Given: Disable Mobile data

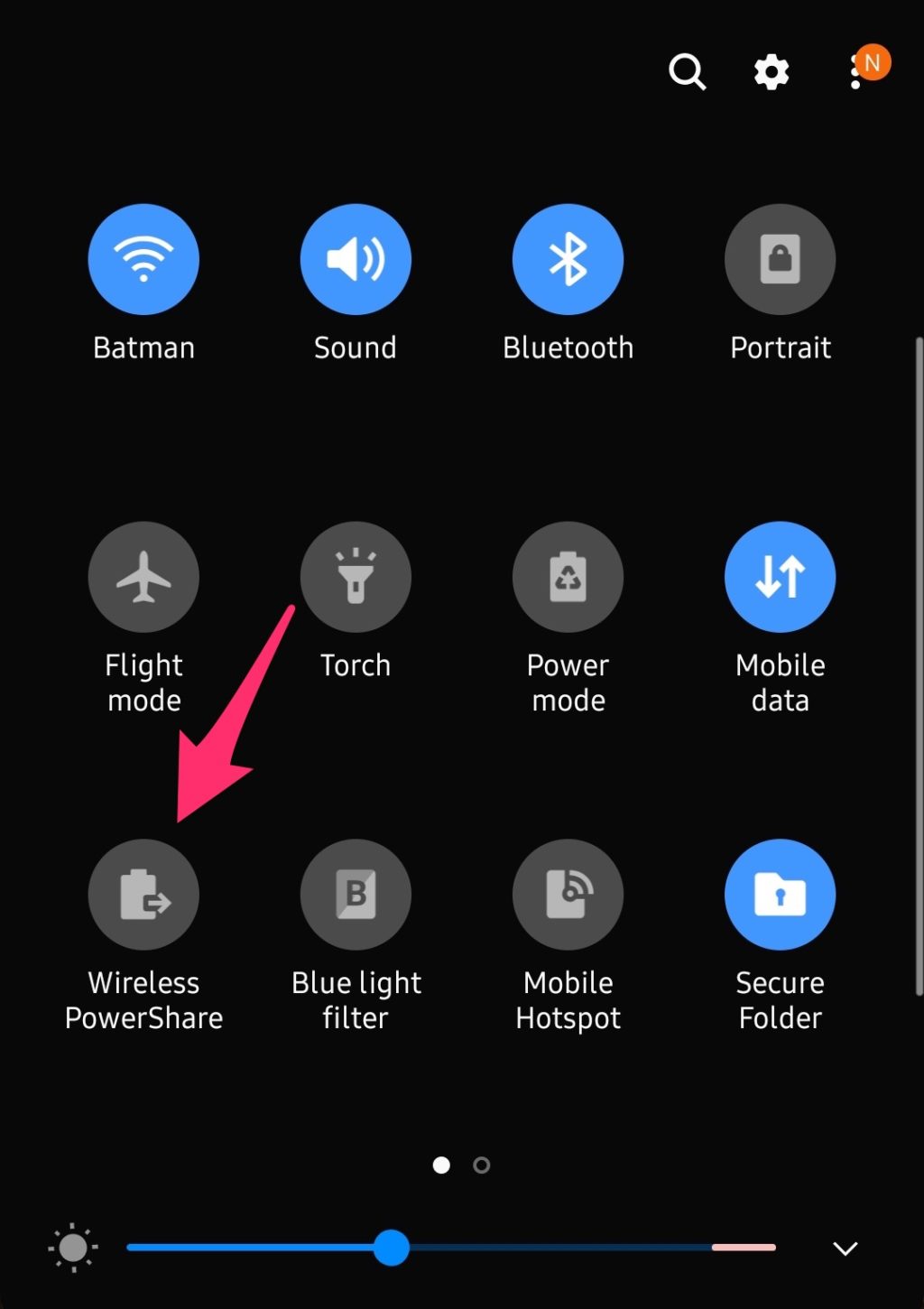Looking at the screenshot, I should (x=780, y=577).
